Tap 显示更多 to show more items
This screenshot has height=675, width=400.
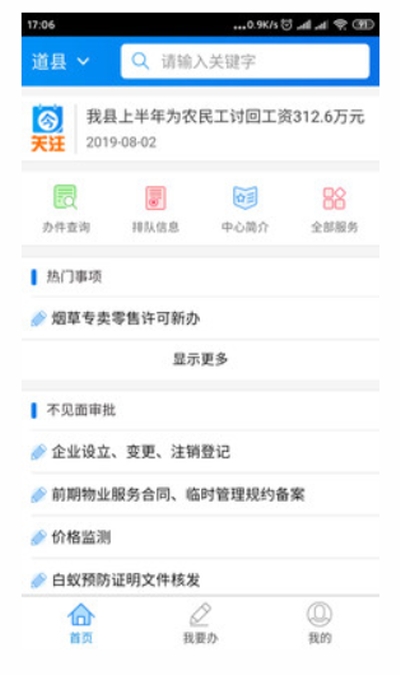pos(201,359)
